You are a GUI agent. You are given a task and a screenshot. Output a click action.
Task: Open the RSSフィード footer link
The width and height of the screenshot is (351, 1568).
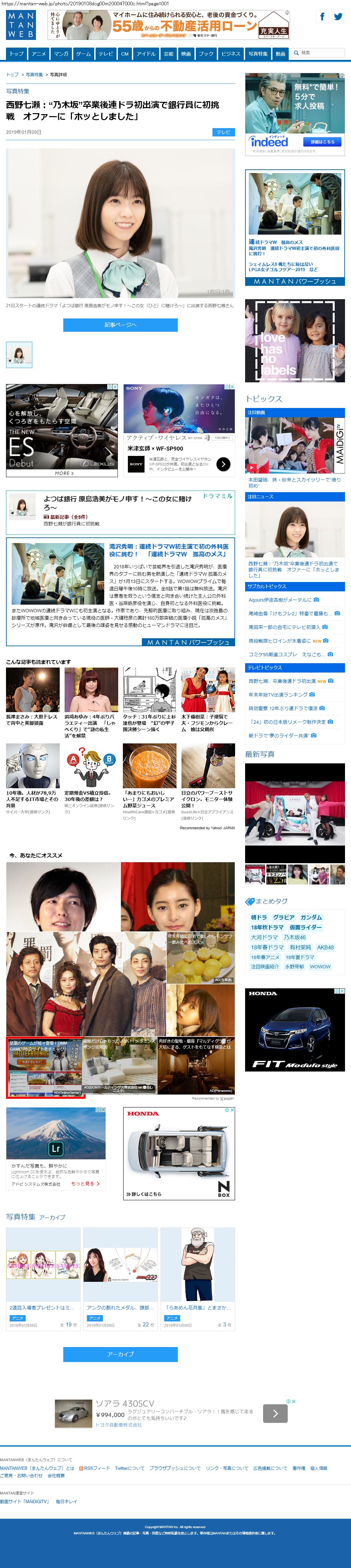tap(95, 1468)
